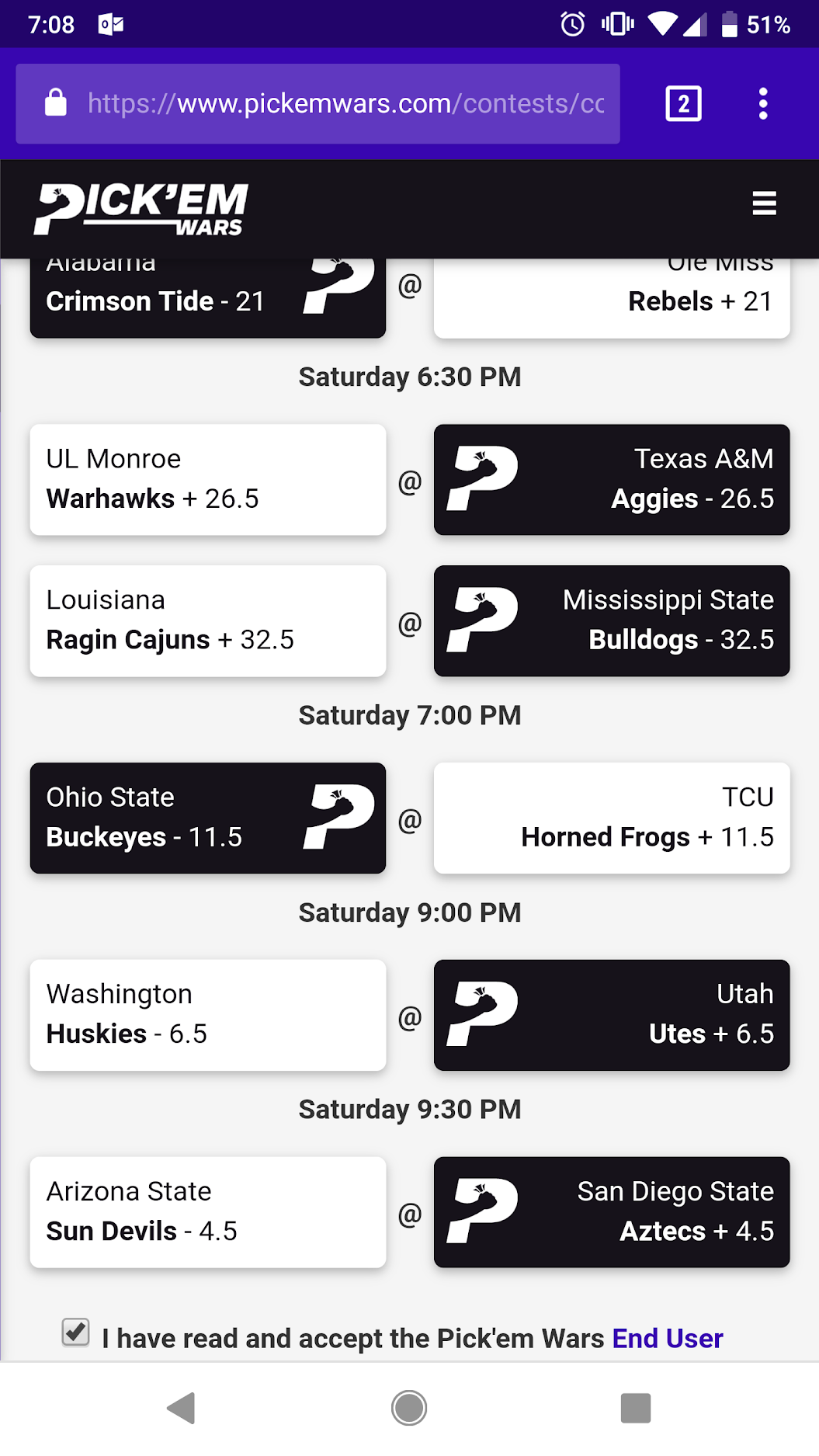Select Washington Huskies - 6.5
The width and height of the screenshot is (819, 1456).
[207, 1015]
